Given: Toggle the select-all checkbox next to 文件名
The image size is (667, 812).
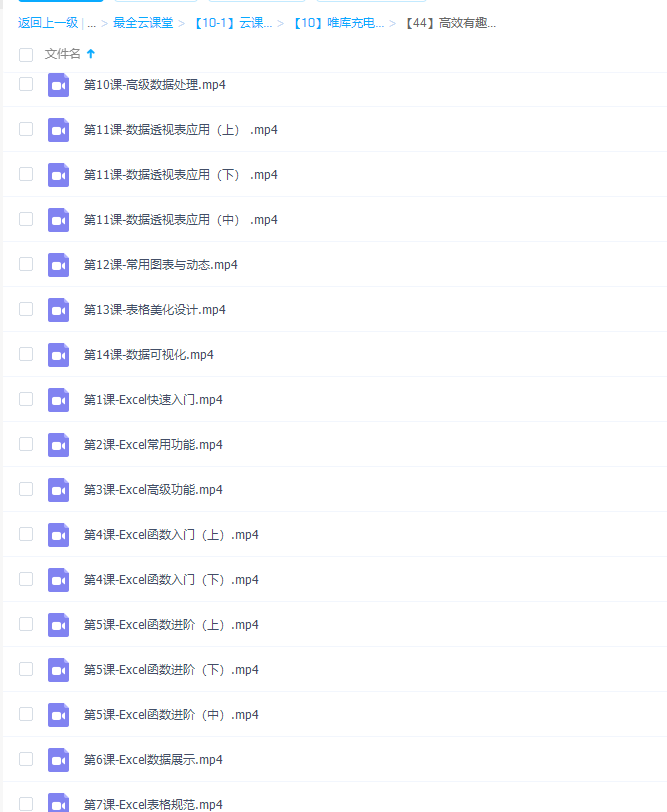Looking at the screenshot, I should [x=26, y=54].
